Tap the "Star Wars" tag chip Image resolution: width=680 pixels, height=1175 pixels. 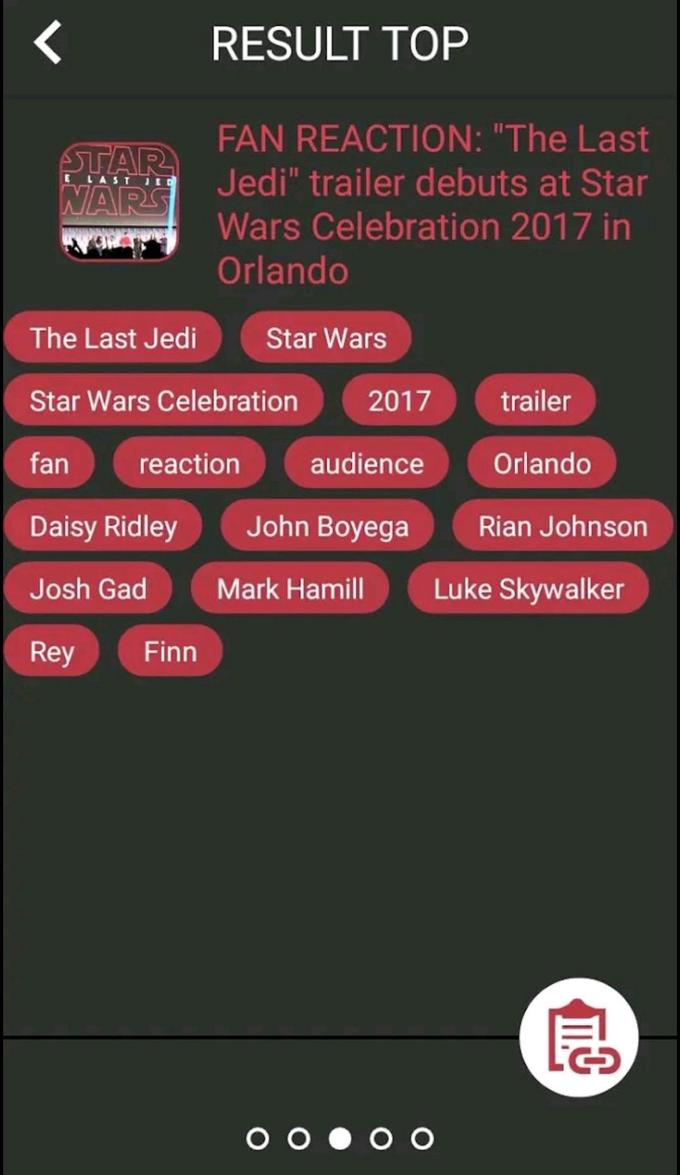[326, 338]
